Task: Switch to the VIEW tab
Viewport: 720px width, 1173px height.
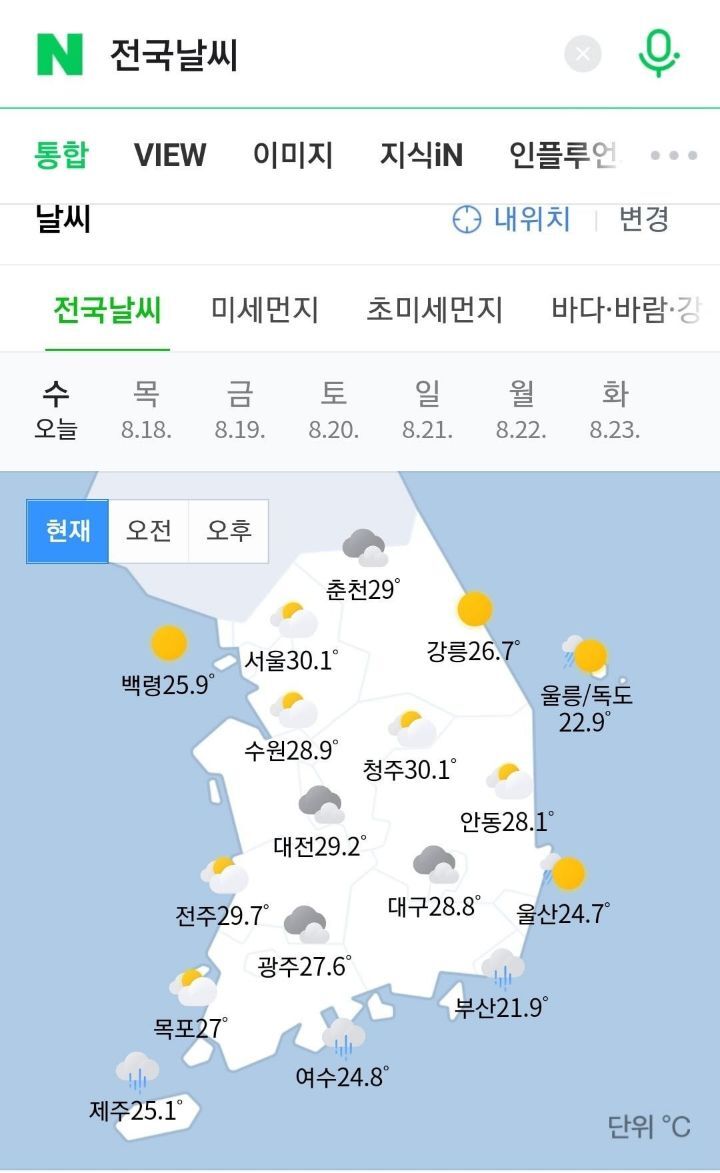Action: (170, 155)
